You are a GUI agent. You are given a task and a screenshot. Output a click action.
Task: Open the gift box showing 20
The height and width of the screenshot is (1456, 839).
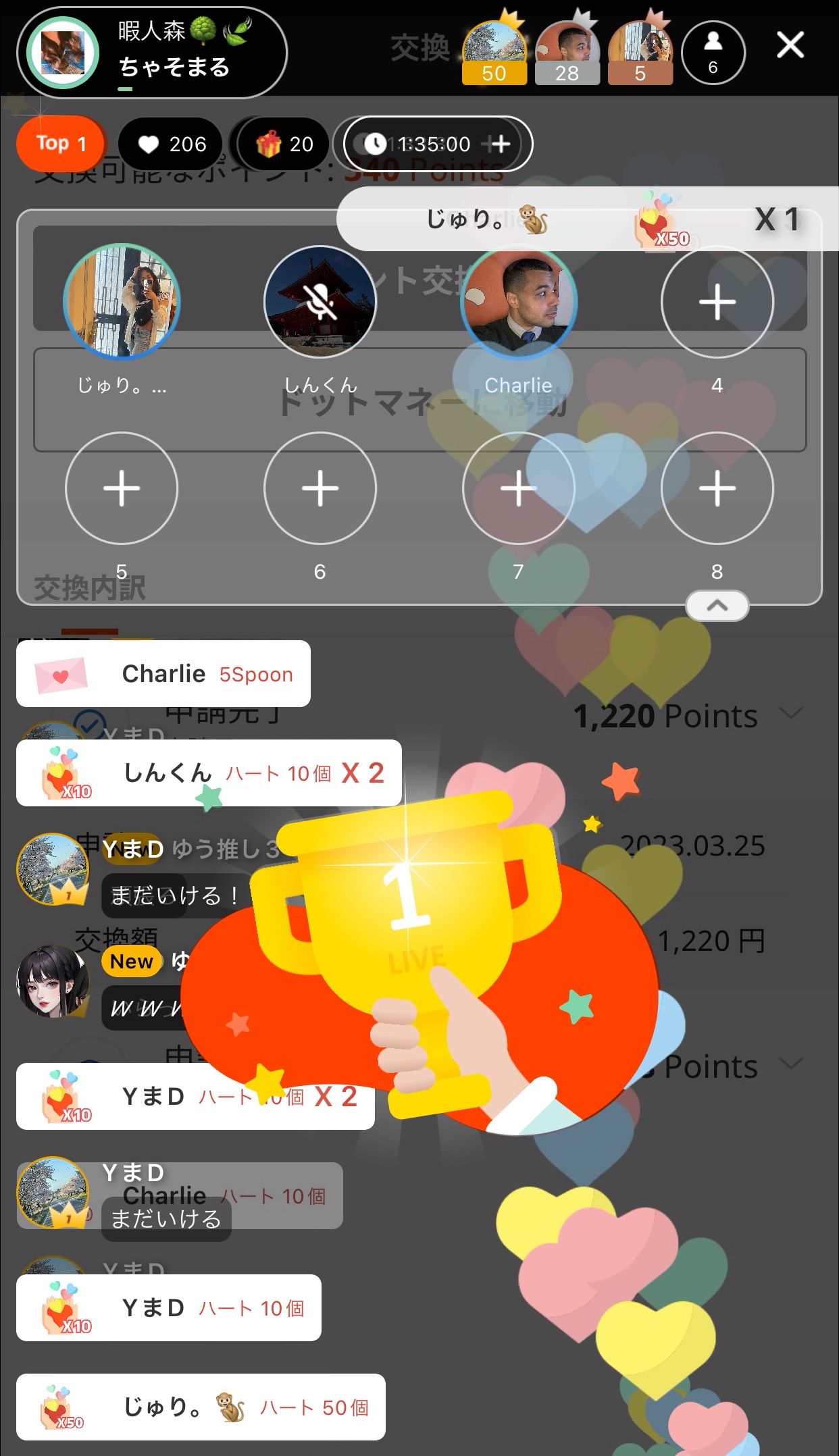284,144
